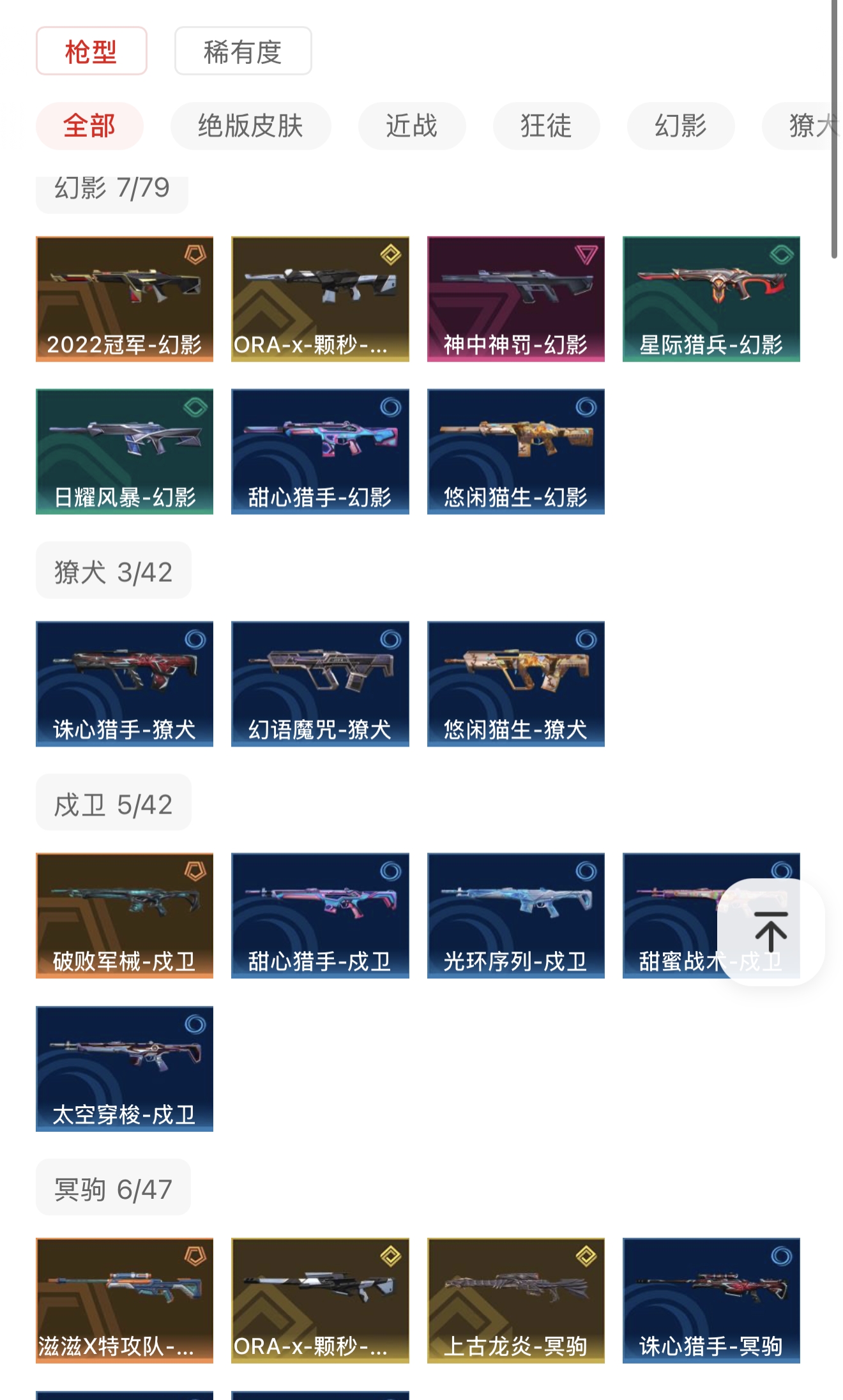Open 2022冠军-幻影 skin
Viewport: 843px width, 1400px height.
[x=125, y=299]
